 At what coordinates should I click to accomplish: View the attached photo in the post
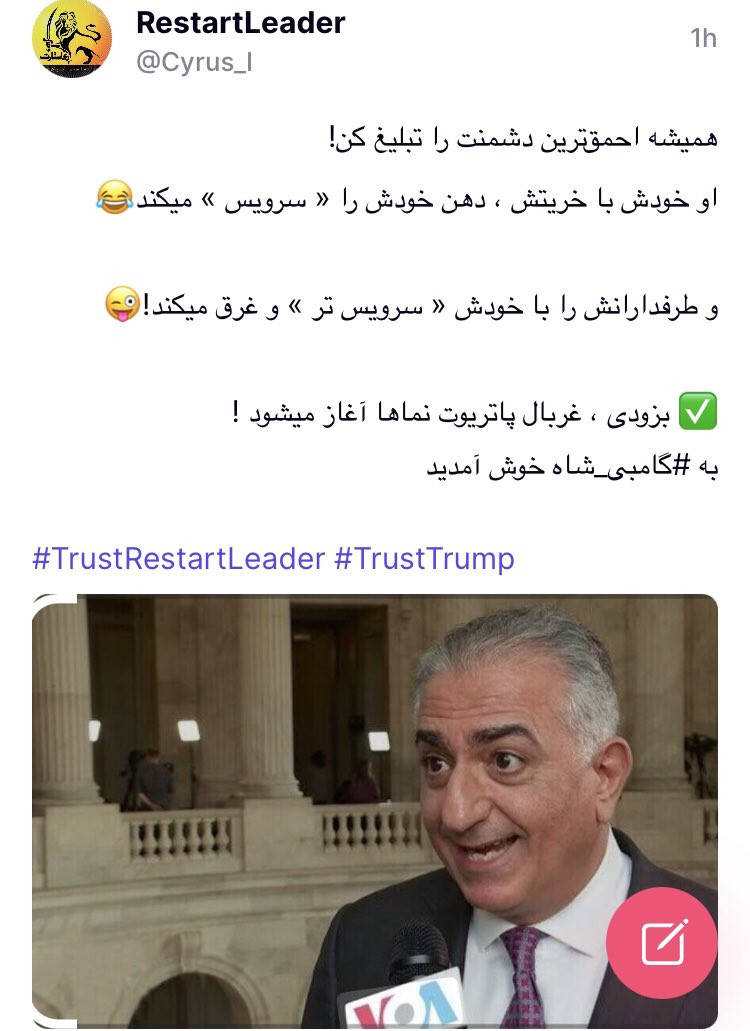pyautogui.click(x=375, y=811)
